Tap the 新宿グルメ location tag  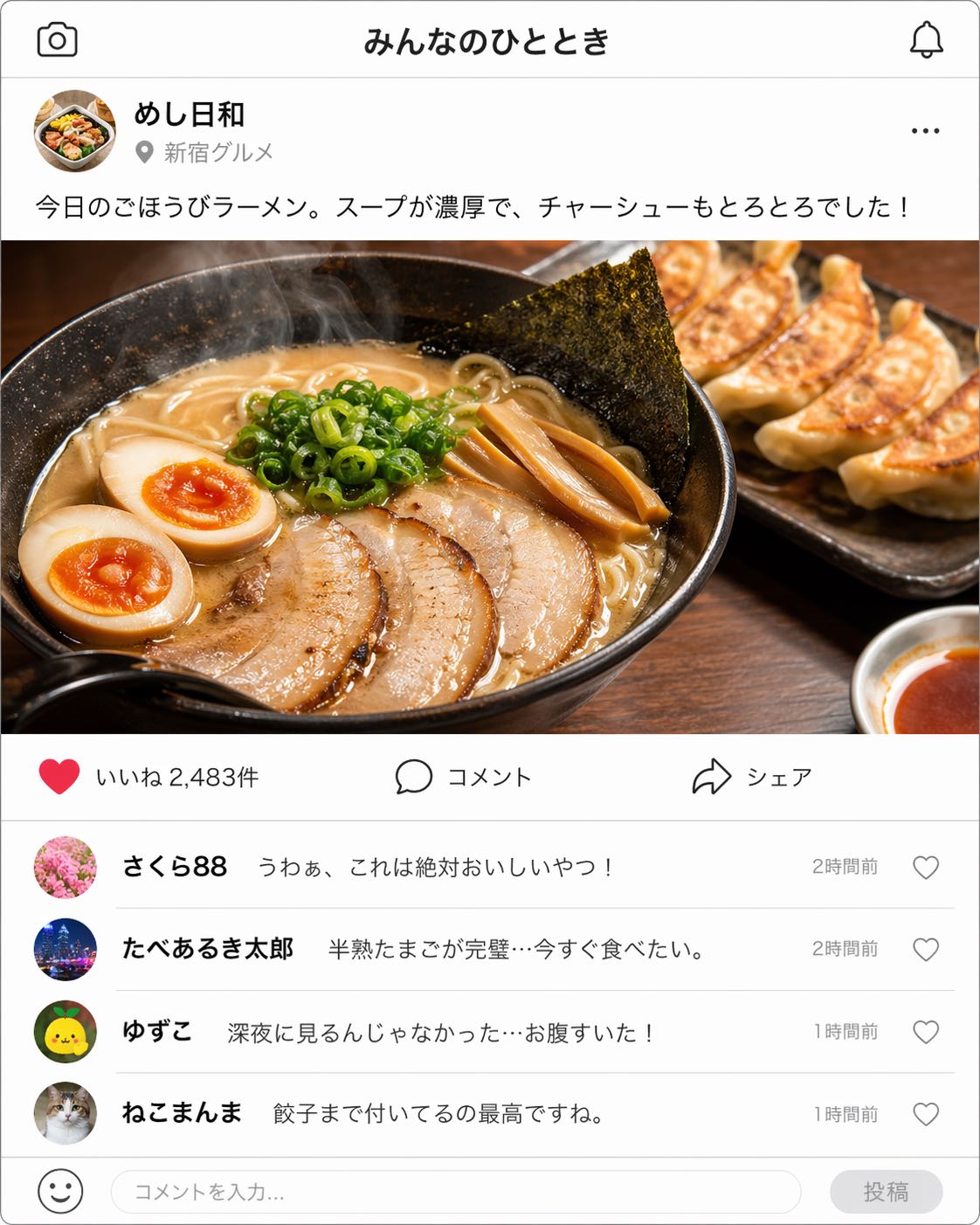tap(206, 153)
